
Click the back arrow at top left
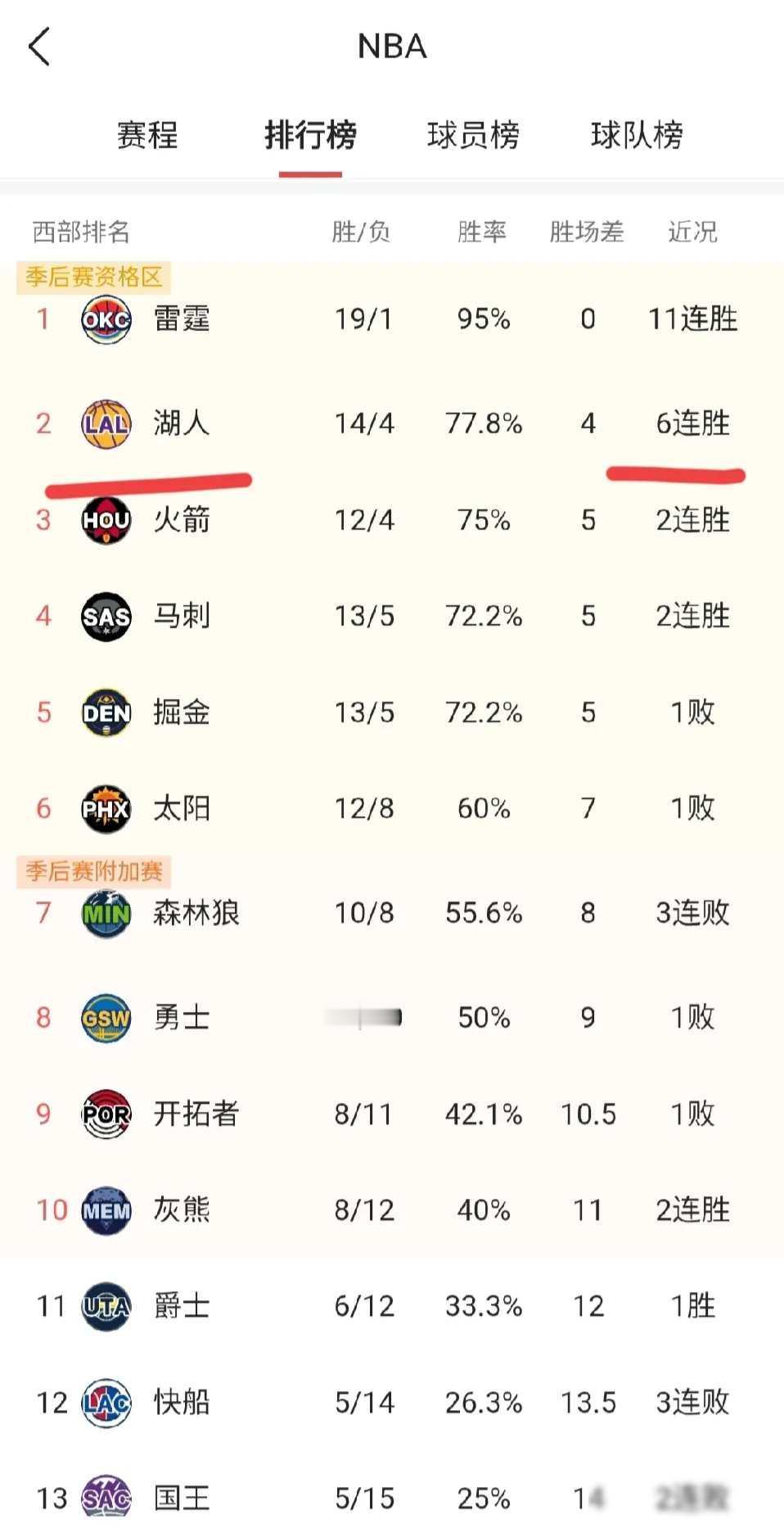pyautogui.click(x=40, y=47)
